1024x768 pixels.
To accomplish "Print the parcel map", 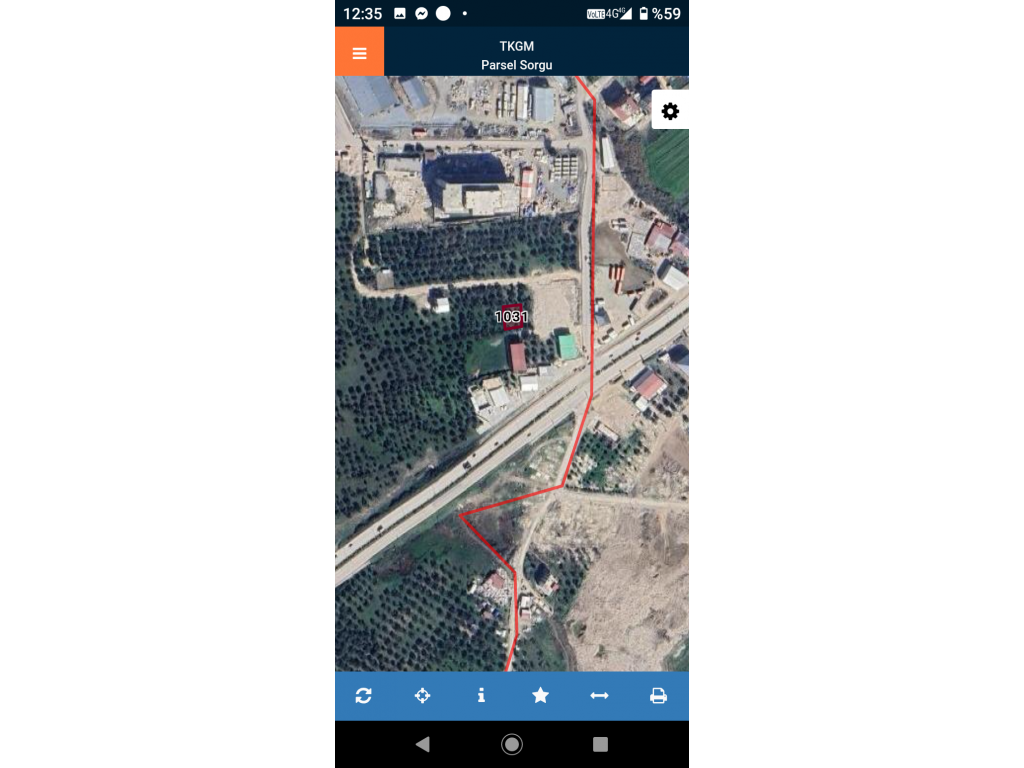I will click(658, 695).
